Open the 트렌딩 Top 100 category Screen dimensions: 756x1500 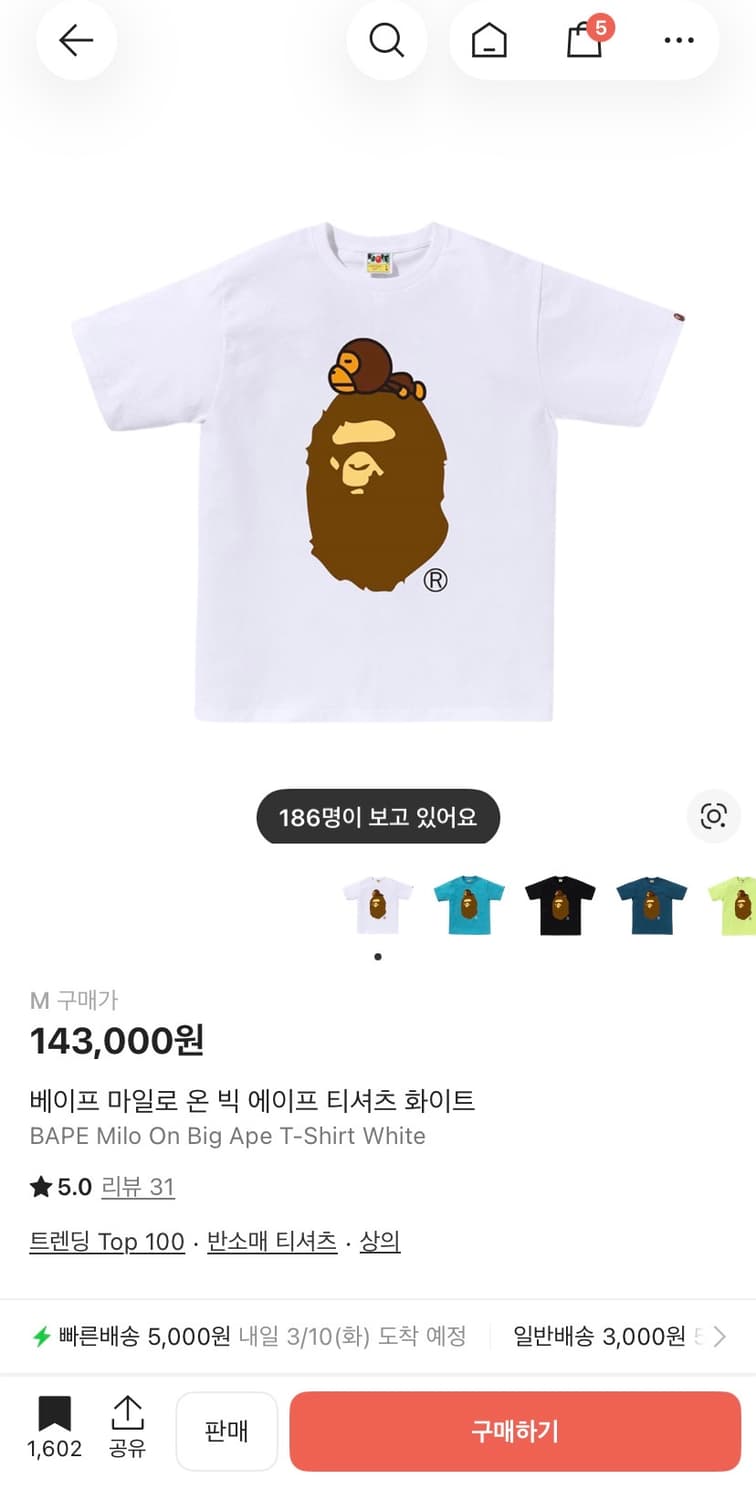(106, 1240)
